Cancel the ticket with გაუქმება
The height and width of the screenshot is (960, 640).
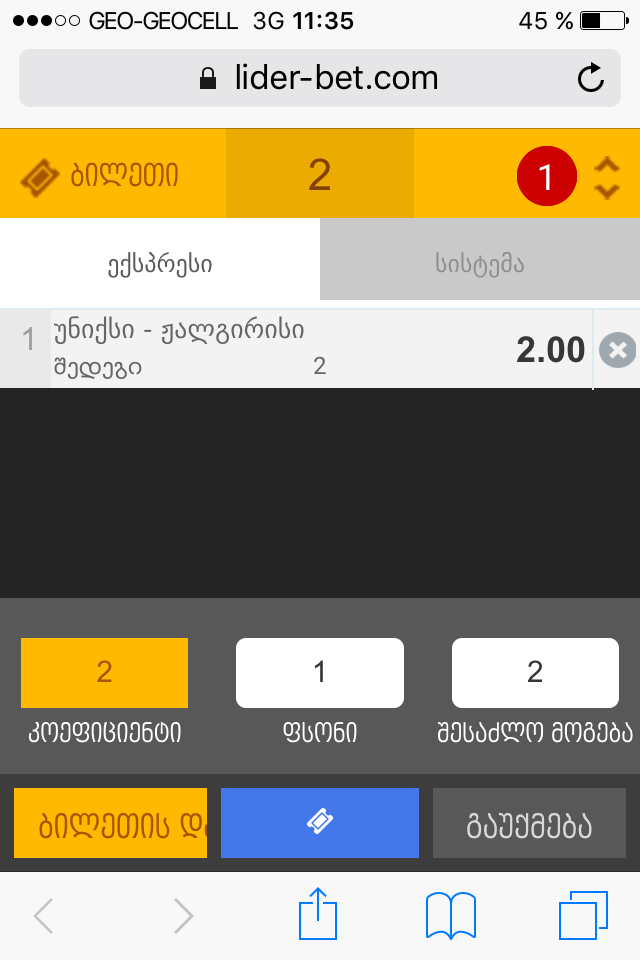pyautogui.click(x=530, y=822)
